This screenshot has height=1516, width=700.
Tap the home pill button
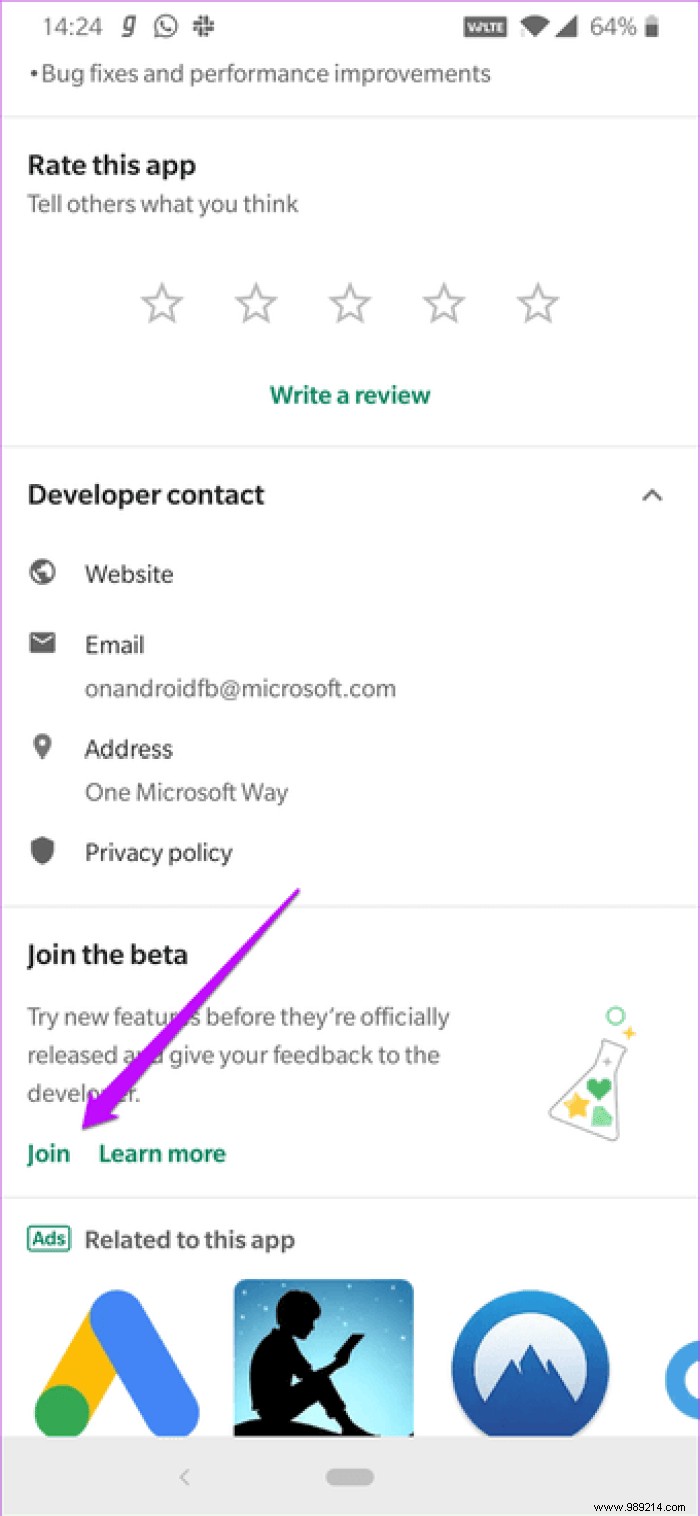(x=350, y=1476)
